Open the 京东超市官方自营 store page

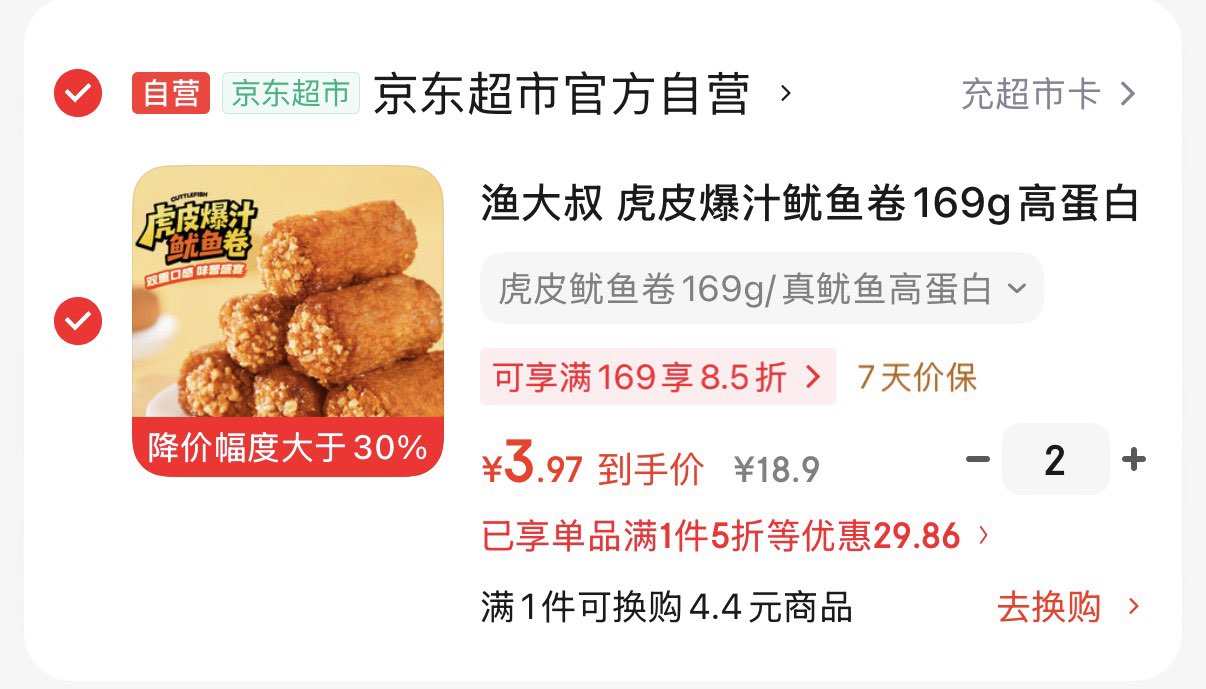(562, 94)
